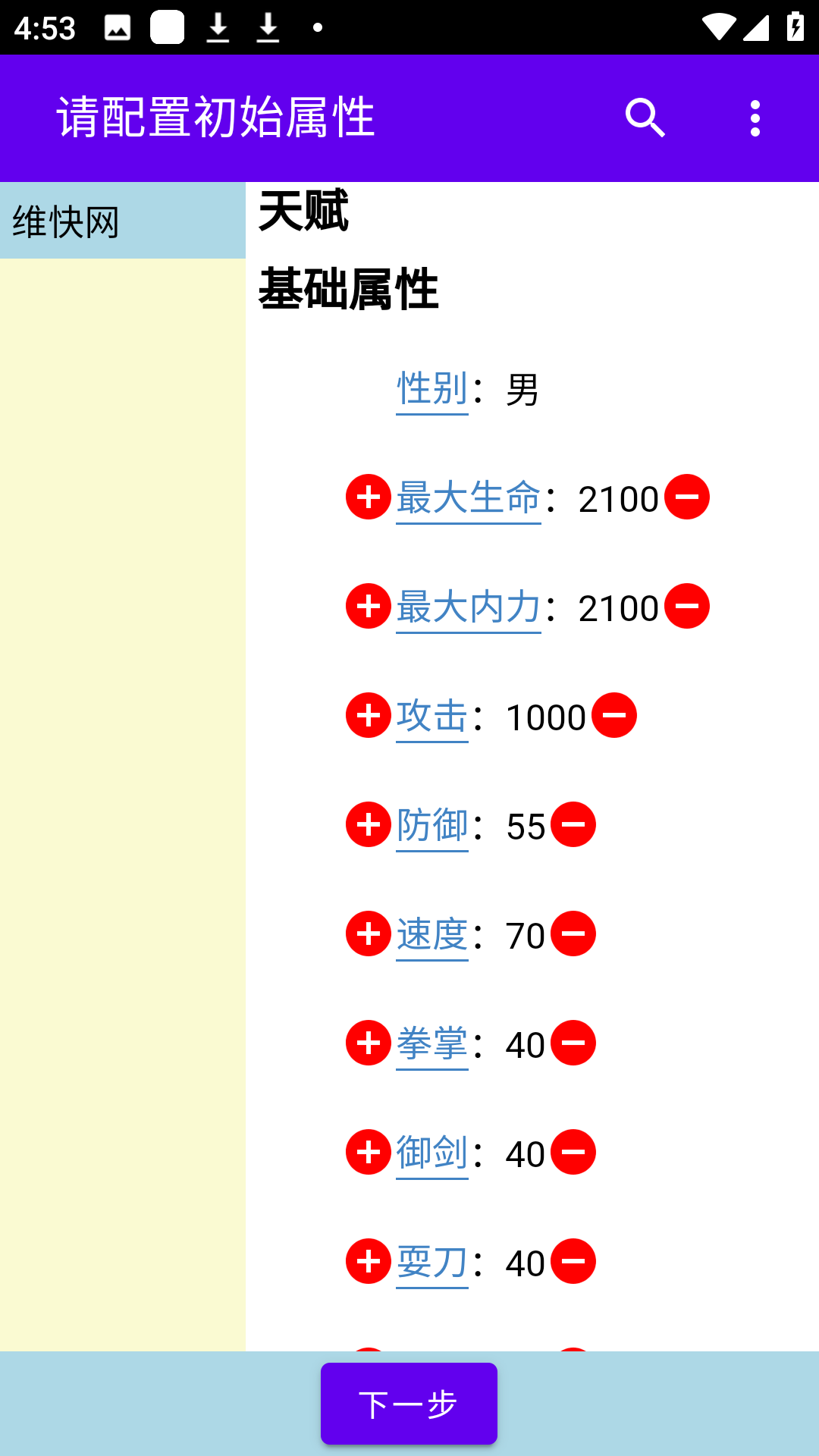Decrease 拳掌 value
The height and width of the screenshot is (1456, 819).
point(573,1043)
